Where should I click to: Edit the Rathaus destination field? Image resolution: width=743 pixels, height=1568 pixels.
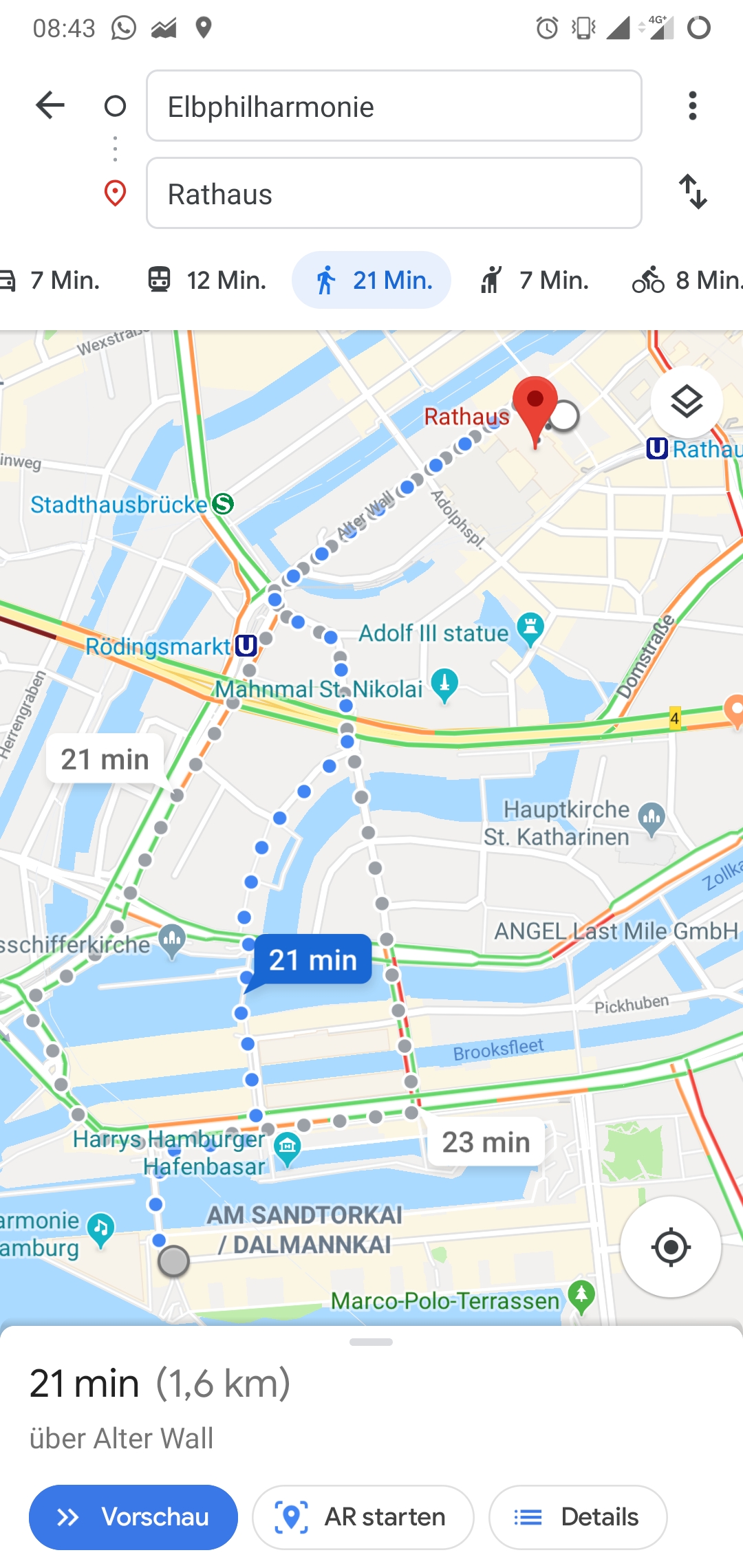click(394, 193)
